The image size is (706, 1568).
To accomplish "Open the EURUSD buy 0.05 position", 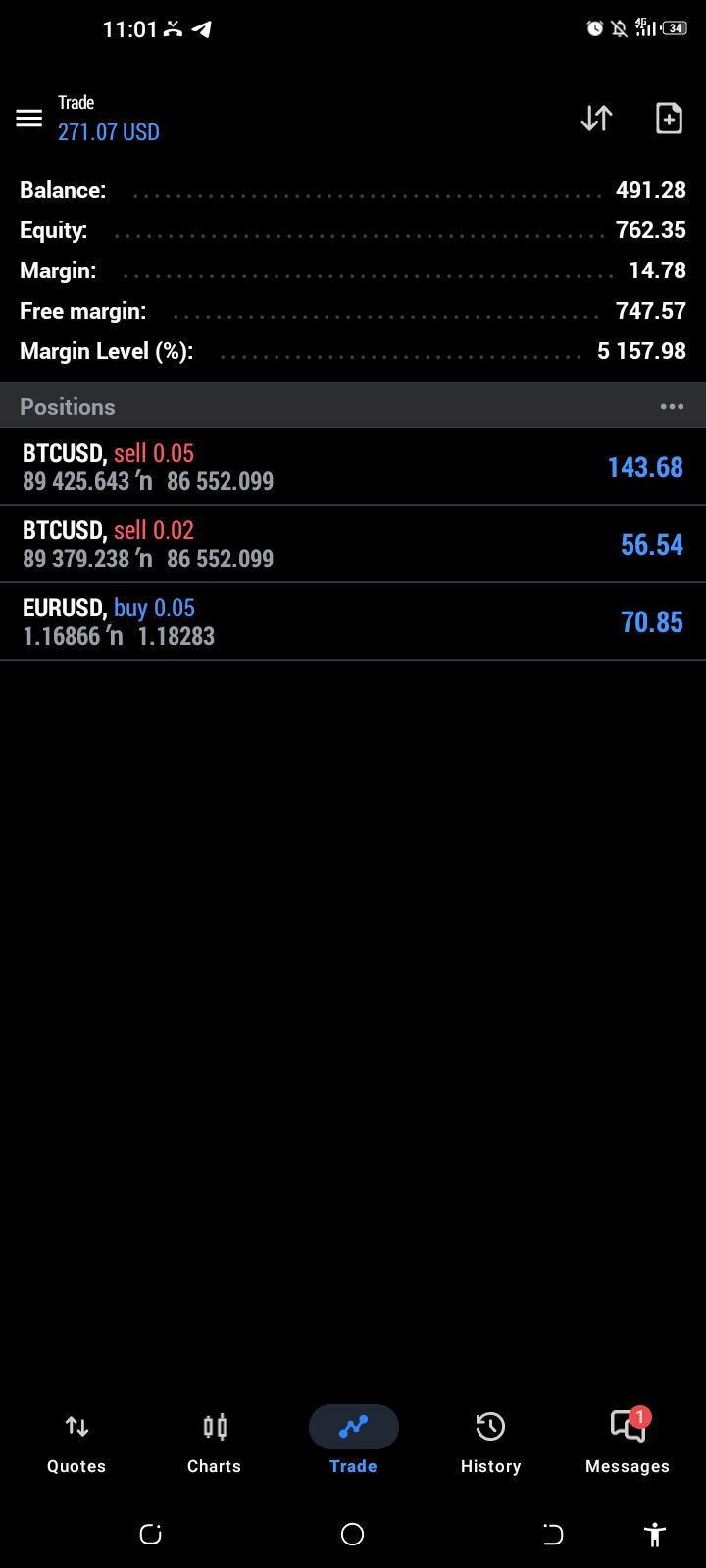I will click(353, 621).
